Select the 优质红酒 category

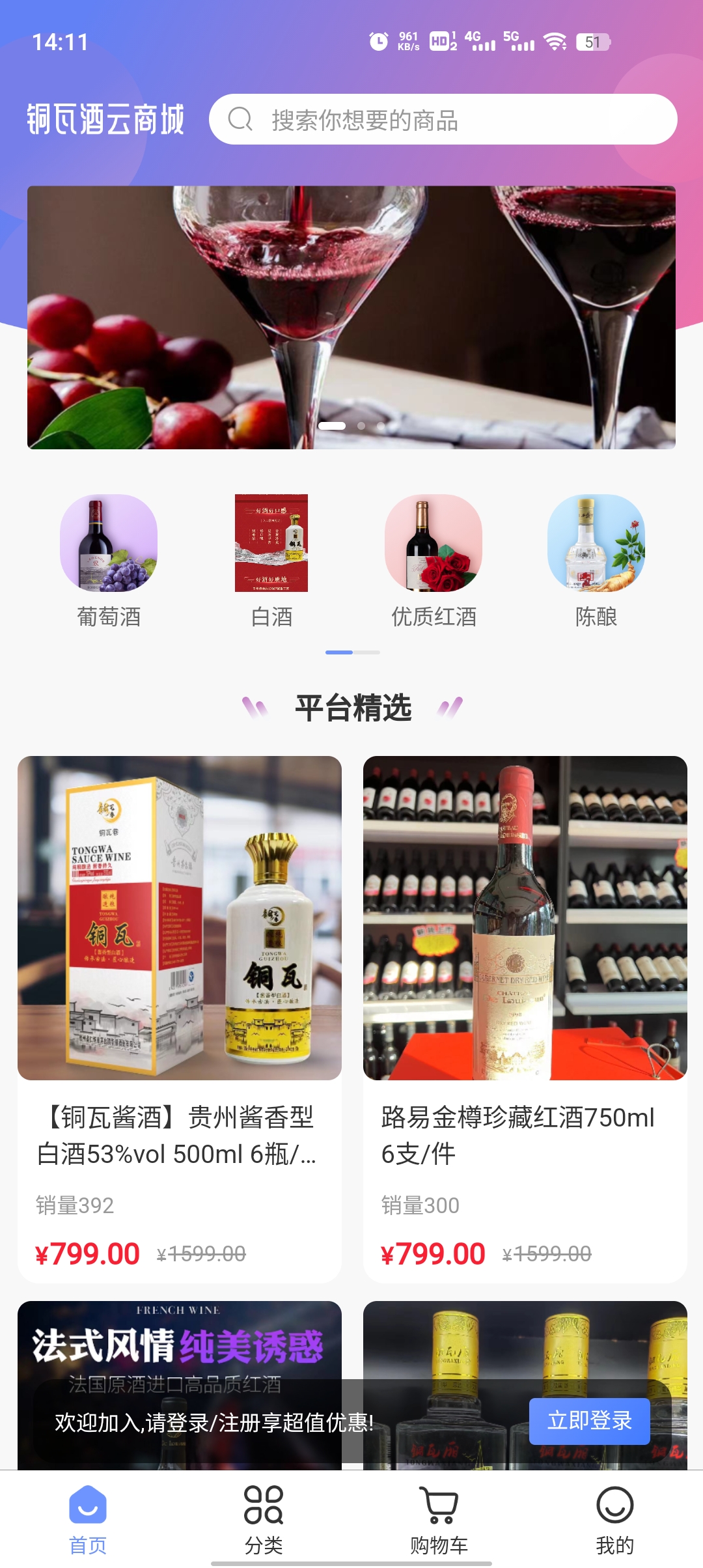point(434,561)
